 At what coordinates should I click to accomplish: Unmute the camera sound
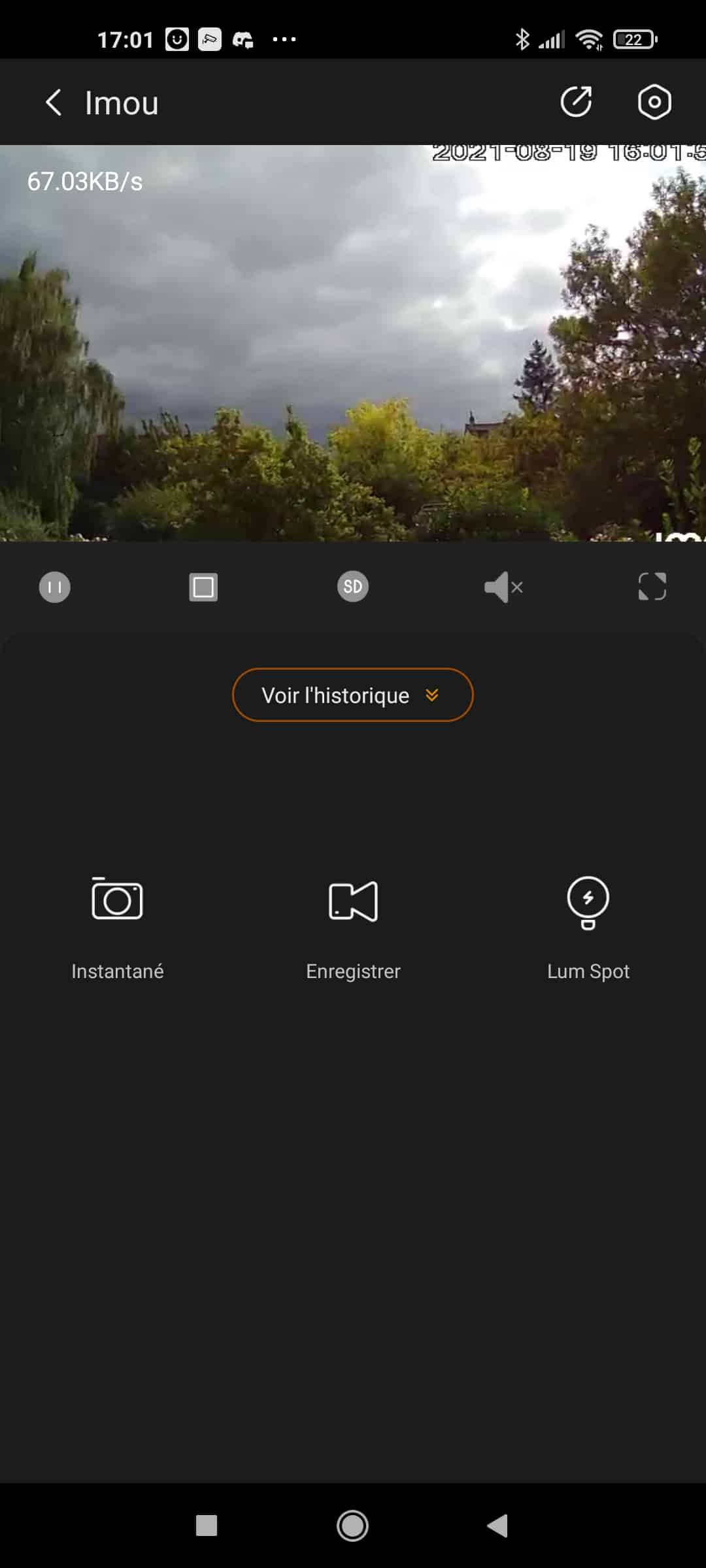[x=503, y=587]
